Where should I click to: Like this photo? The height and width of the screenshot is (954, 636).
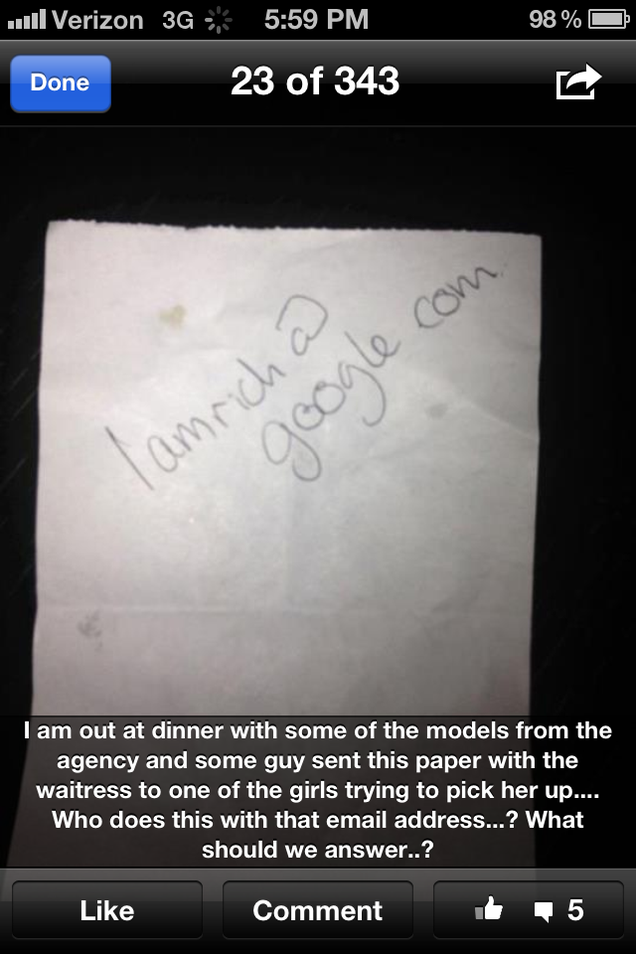click(x=107, y=910)
